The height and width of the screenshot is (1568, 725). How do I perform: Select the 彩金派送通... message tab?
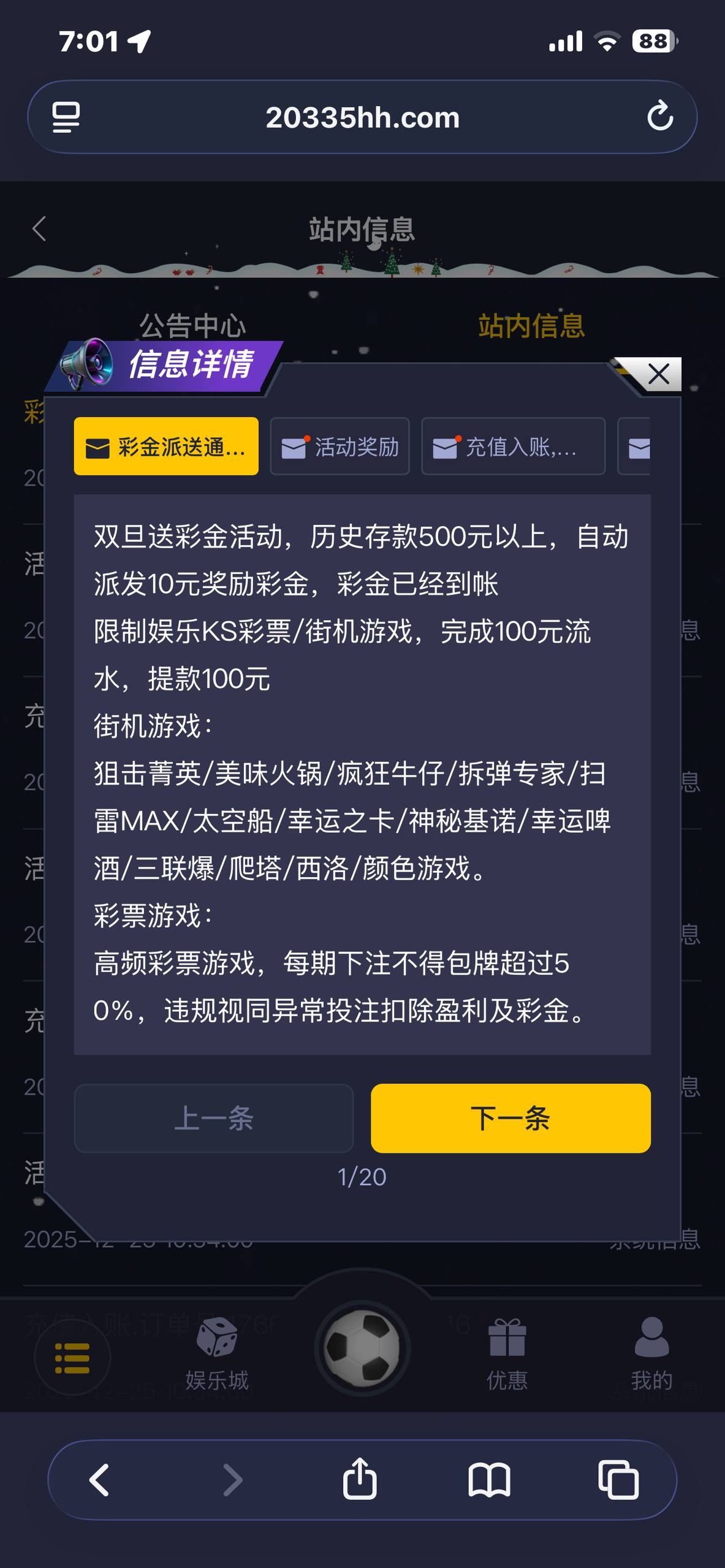(x=166, y=447)
